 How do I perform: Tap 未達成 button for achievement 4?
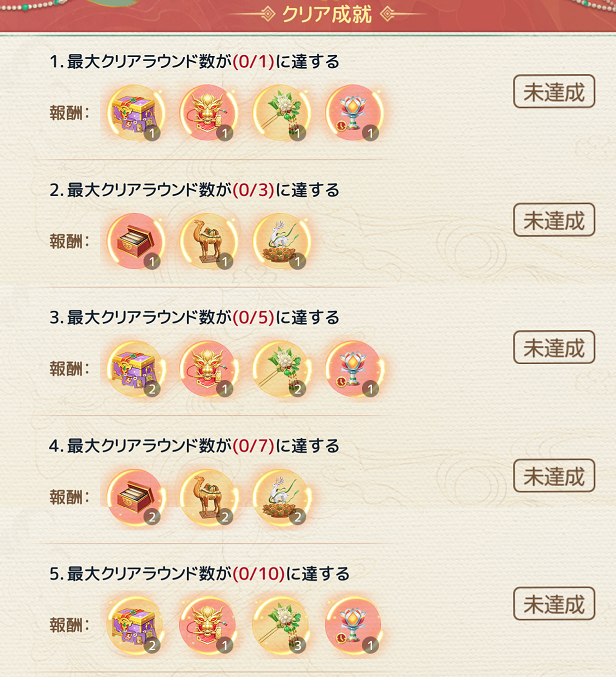(554, 476)
